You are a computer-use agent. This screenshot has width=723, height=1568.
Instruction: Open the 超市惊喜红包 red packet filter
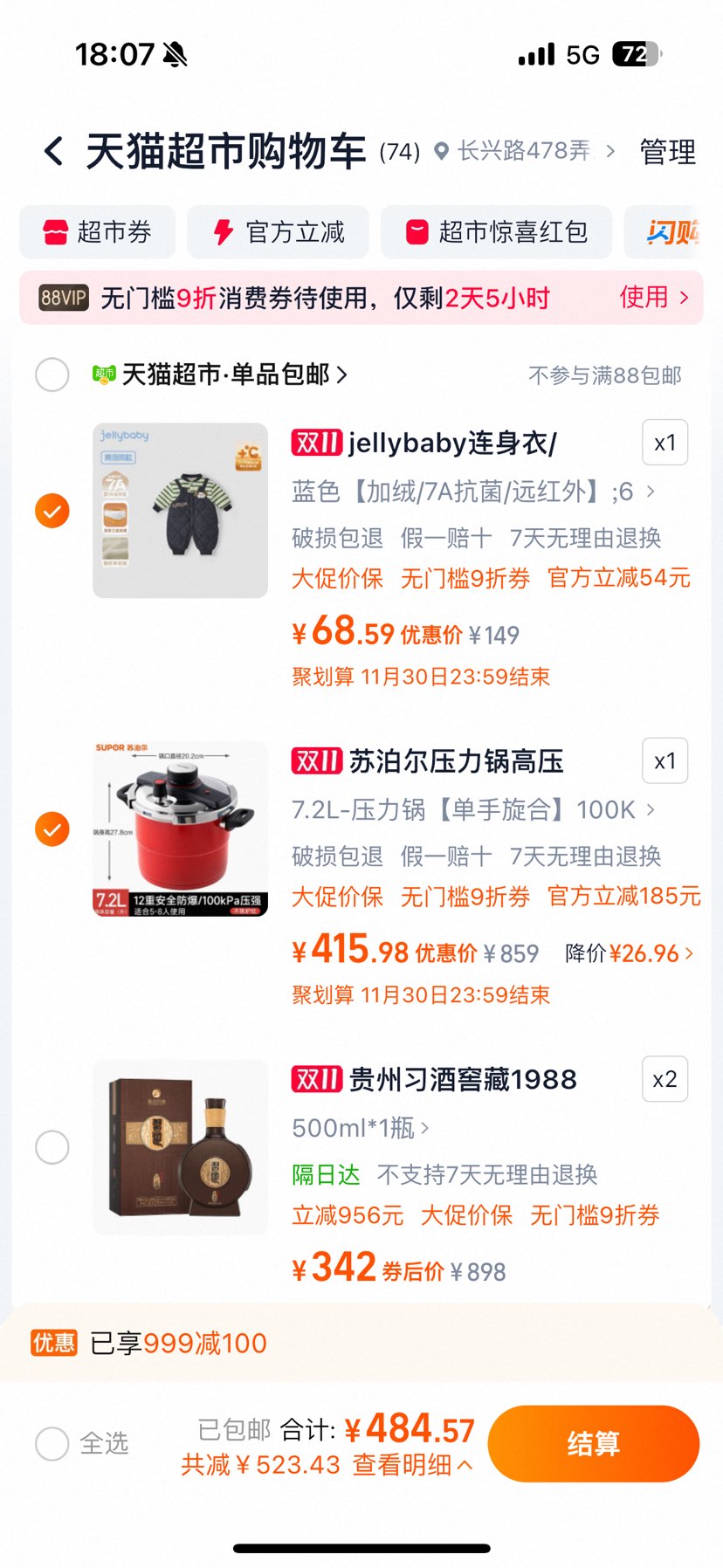coord(495,232)
